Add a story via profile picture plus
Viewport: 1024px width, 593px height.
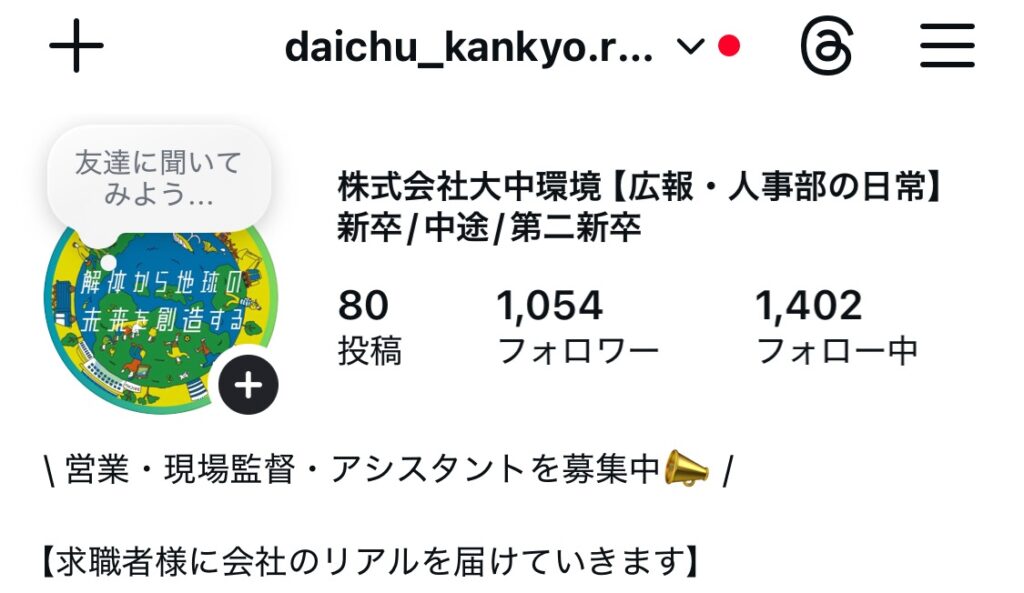click(248, 384)
